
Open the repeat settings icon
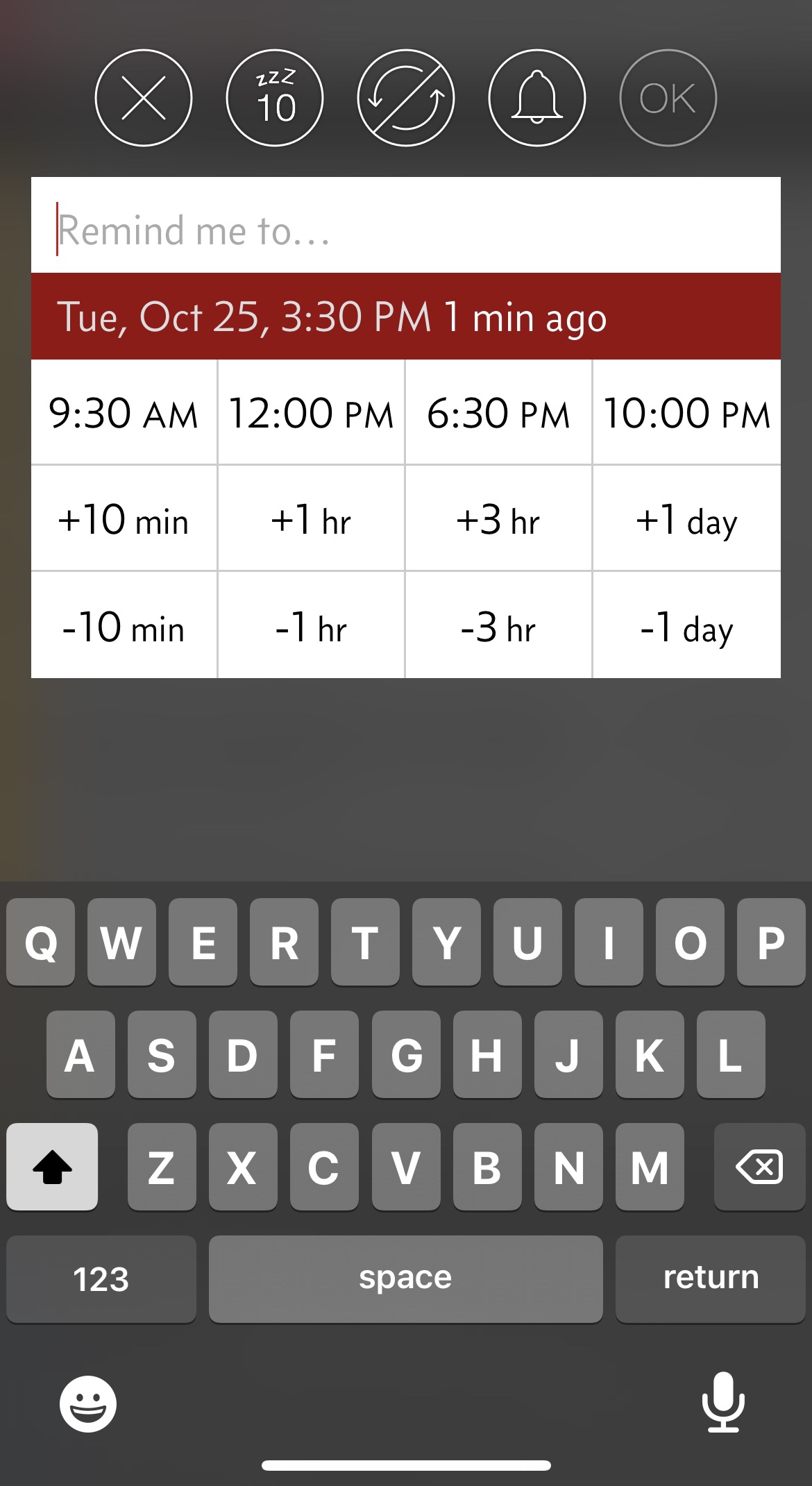click(406, 98)
